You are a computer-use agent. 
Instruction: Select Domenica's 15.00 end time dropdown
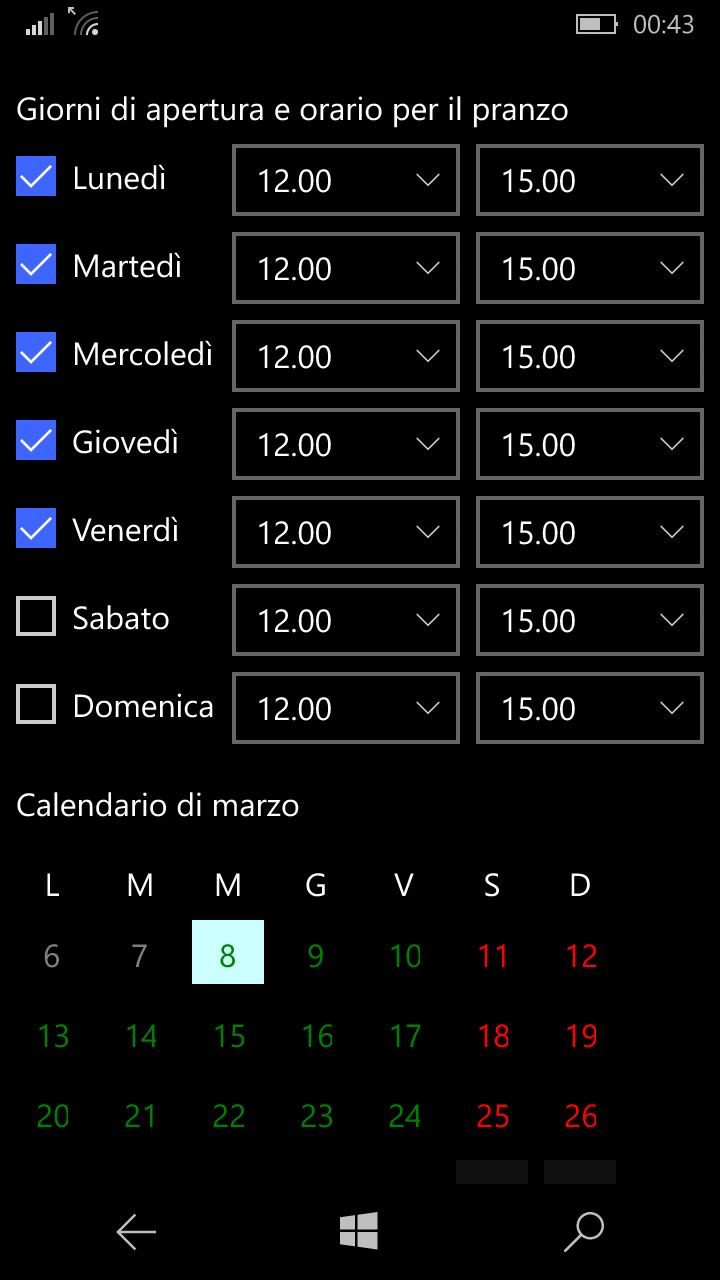[590, 708]
